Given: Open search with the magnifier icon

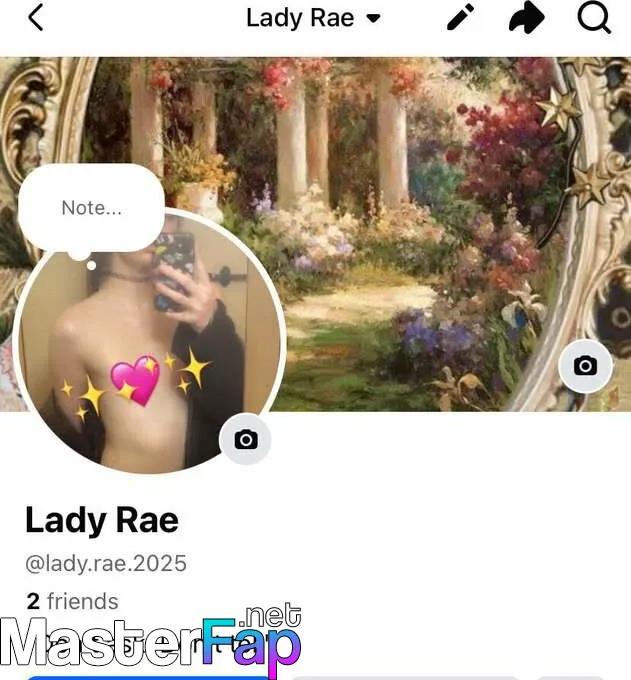Looking at the screenshot, I should pos(594,18).
